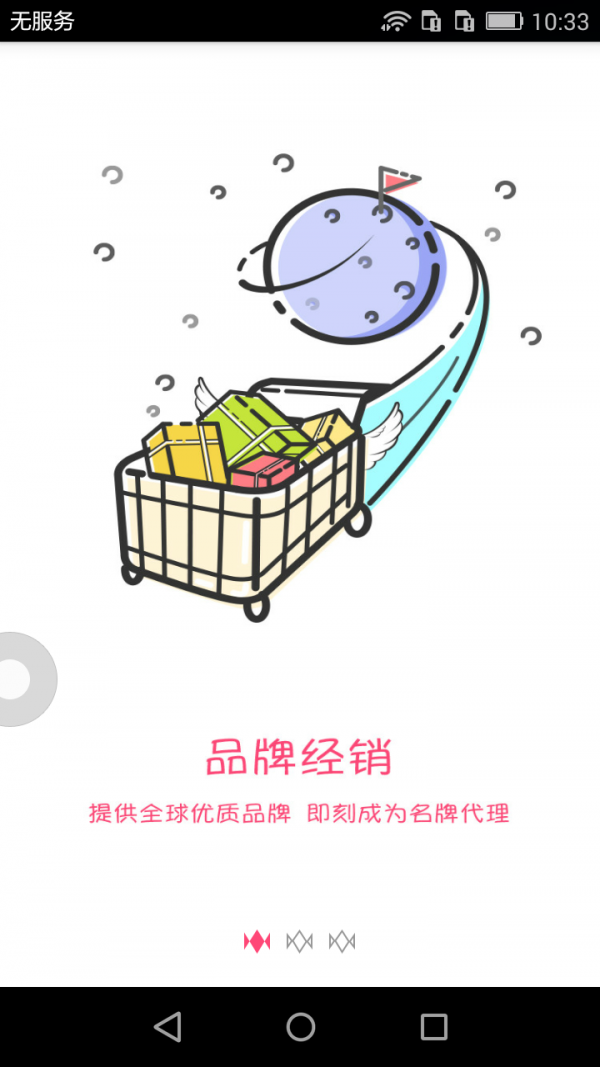The width and height of the screenshot is (600, 1067).
Task: Return to the home screen
Action: [300, 1026]
